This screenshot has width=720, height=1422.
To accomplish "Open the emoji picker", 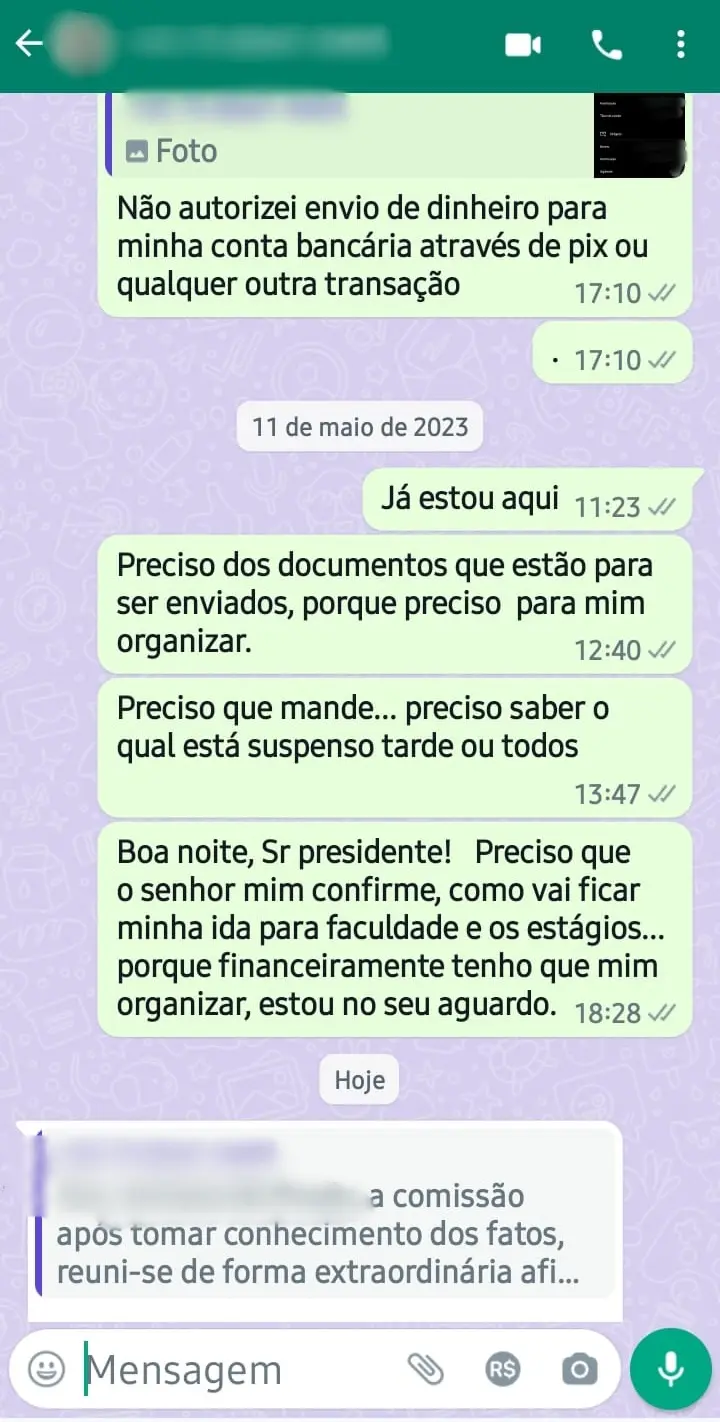I will 46,1369.
